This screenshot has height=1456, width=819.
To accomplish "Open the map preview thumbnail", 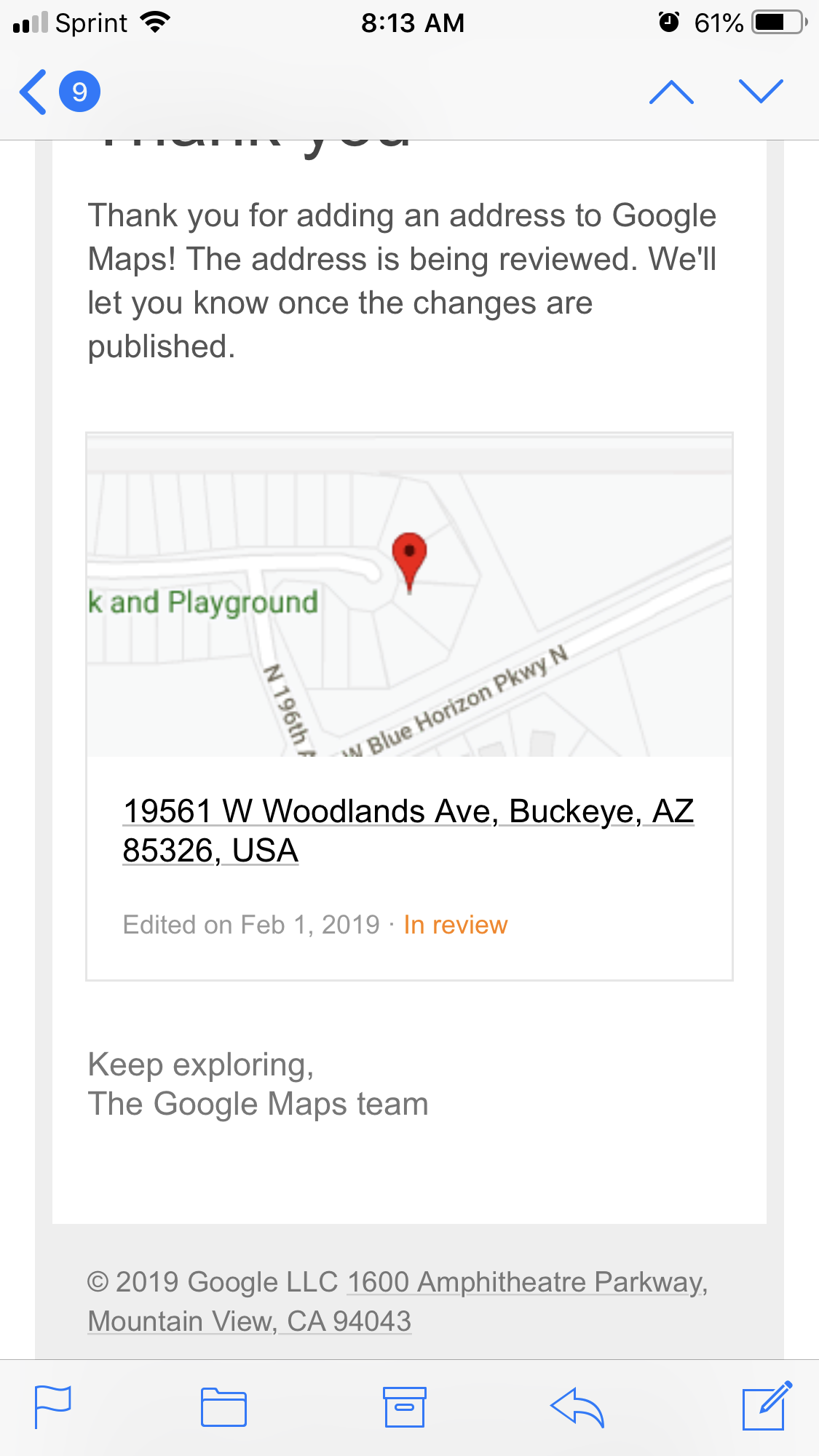I will tap(409, 595).
